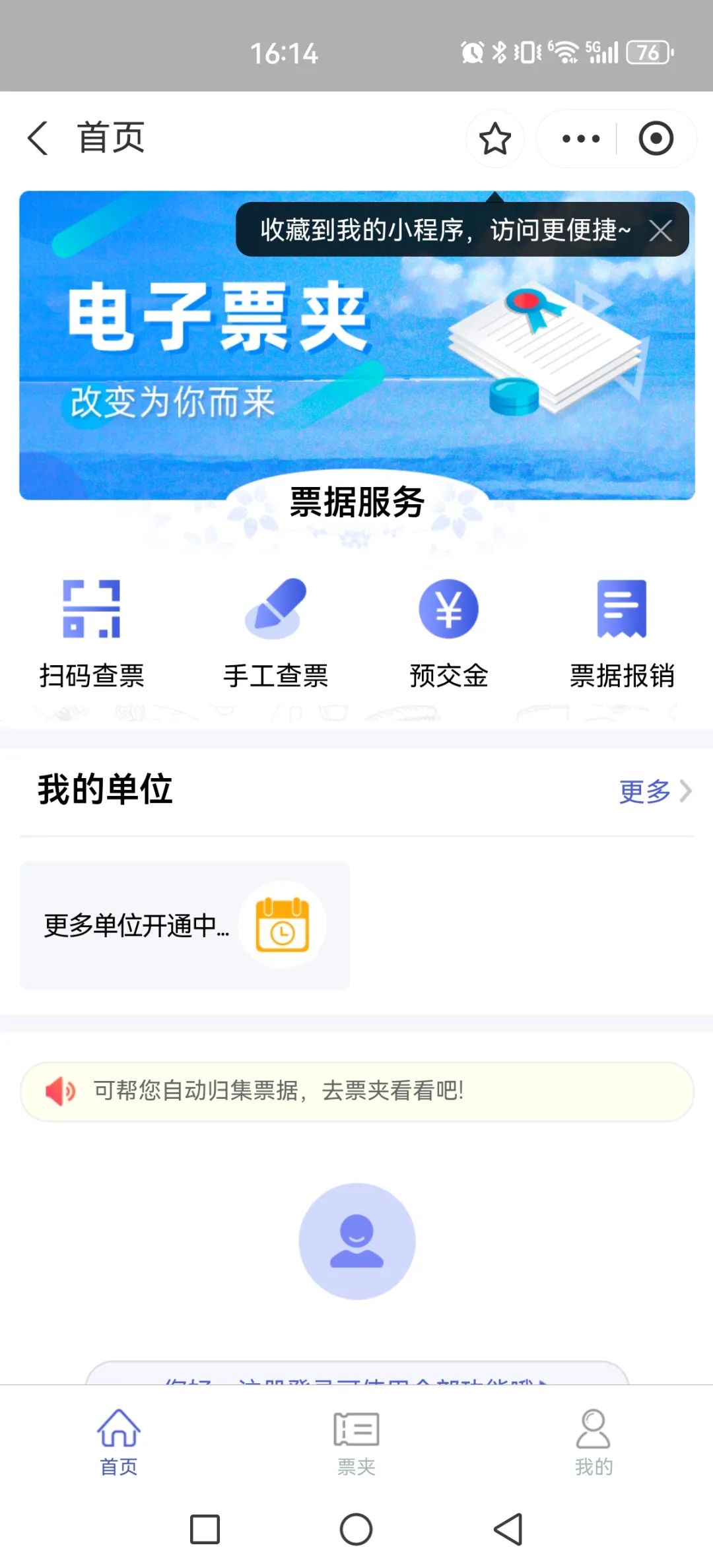View 更多 under 我的单位

click(654, 791)
